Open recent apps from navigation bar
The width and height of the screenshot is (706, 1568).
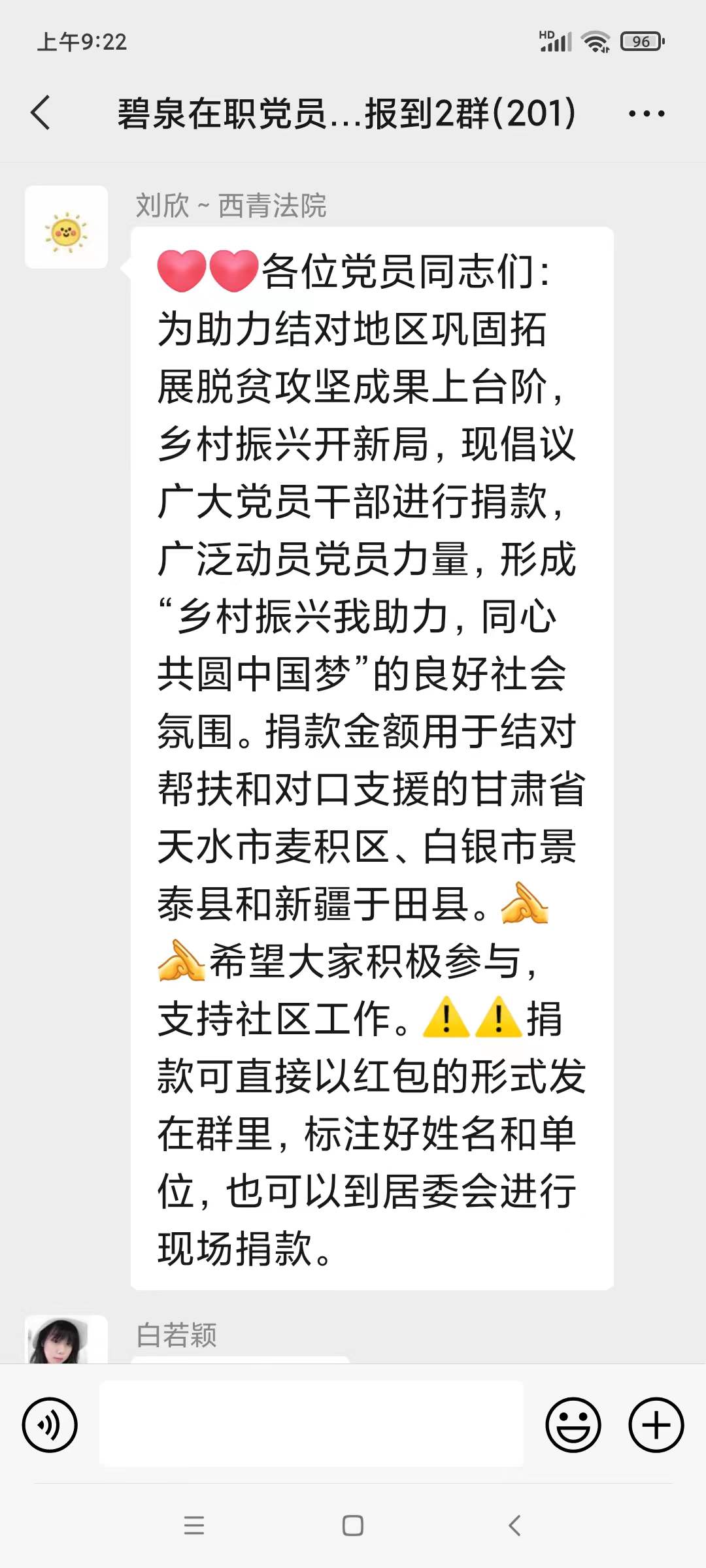click(x=194, y=1526)
